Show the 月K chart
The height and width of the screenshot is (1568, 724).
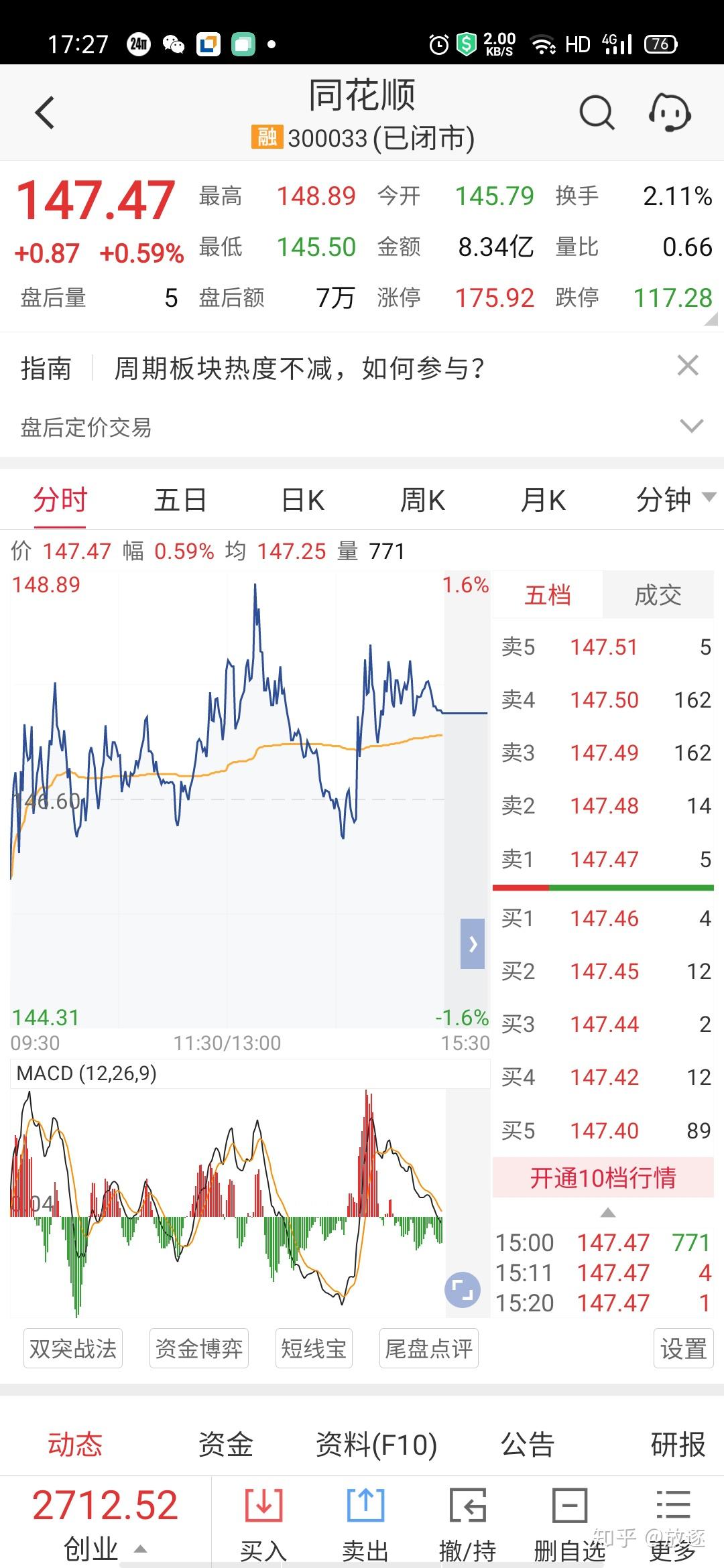(543, 500)
